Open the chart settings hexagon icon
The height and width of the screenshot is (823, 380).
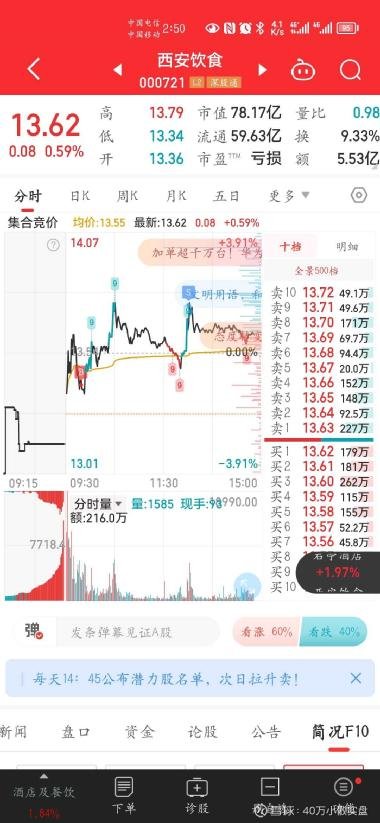358,196
